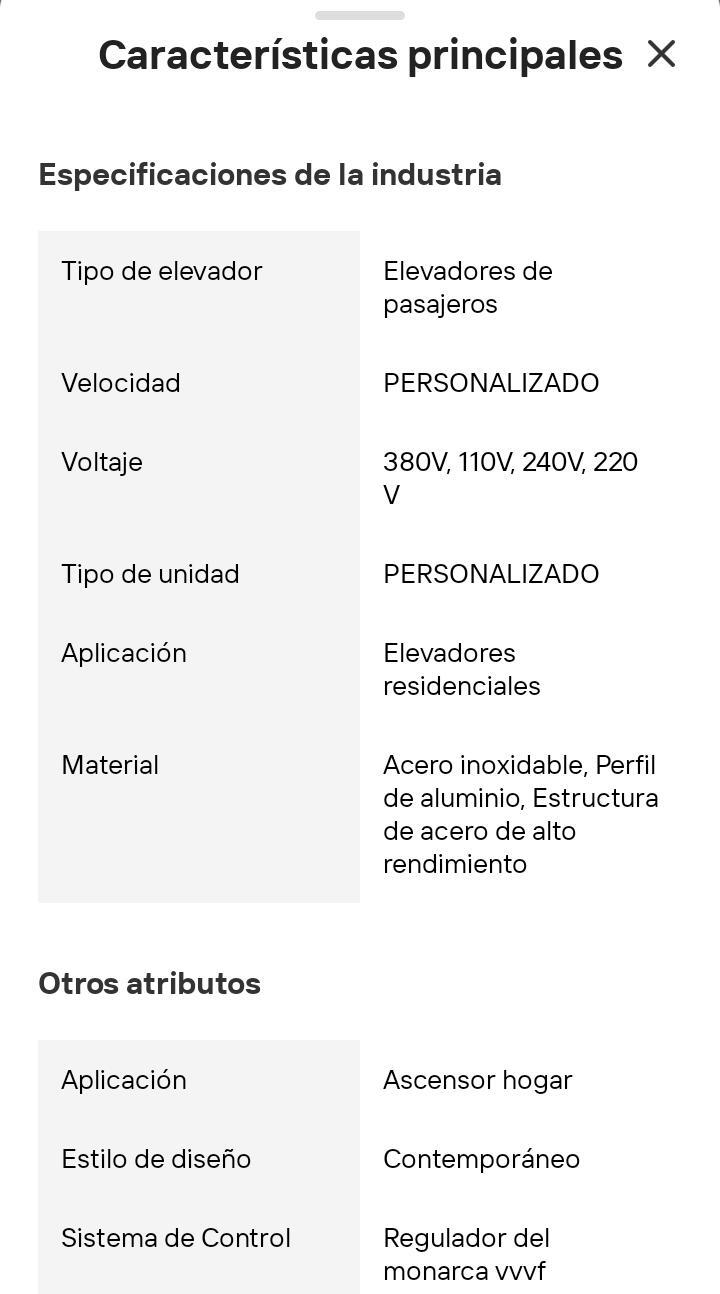Close the Características principales sheet
This screenshot has width=720, height=1294.
coord(661,54)
